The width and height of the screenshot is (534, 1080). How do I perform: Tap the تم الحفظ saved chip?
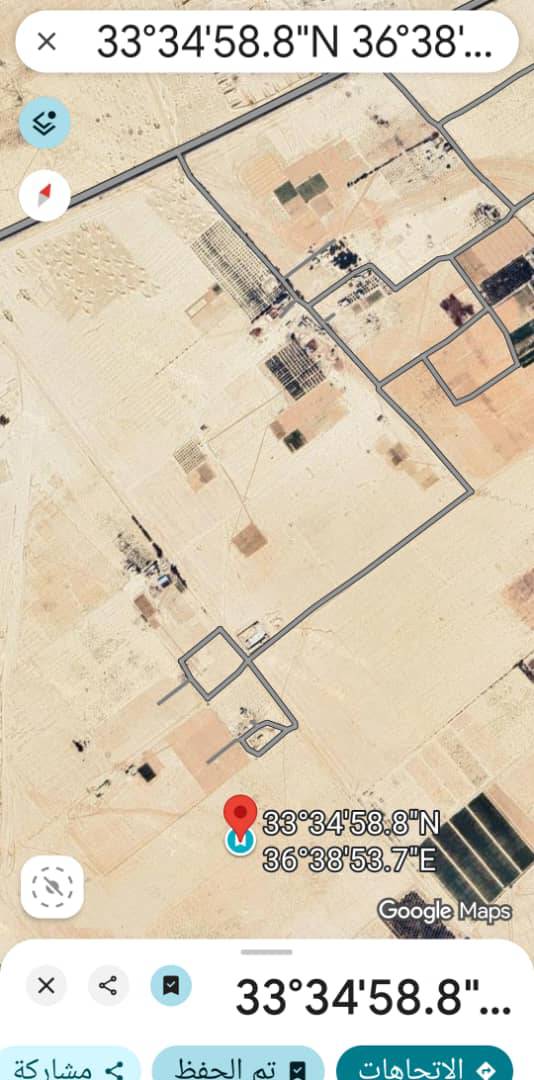pos(238,1063)
